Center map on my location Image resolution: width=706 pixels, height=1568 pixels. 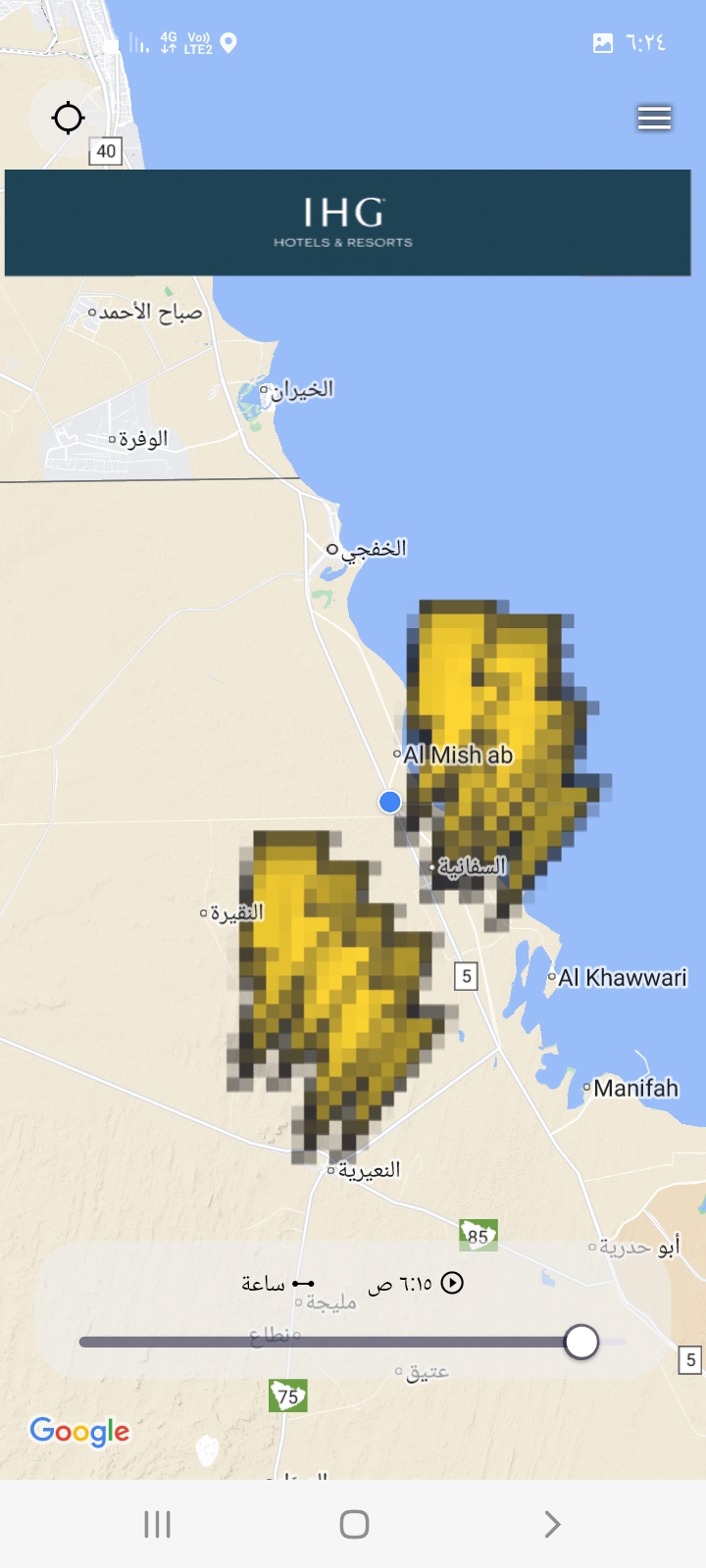[68, 119]
